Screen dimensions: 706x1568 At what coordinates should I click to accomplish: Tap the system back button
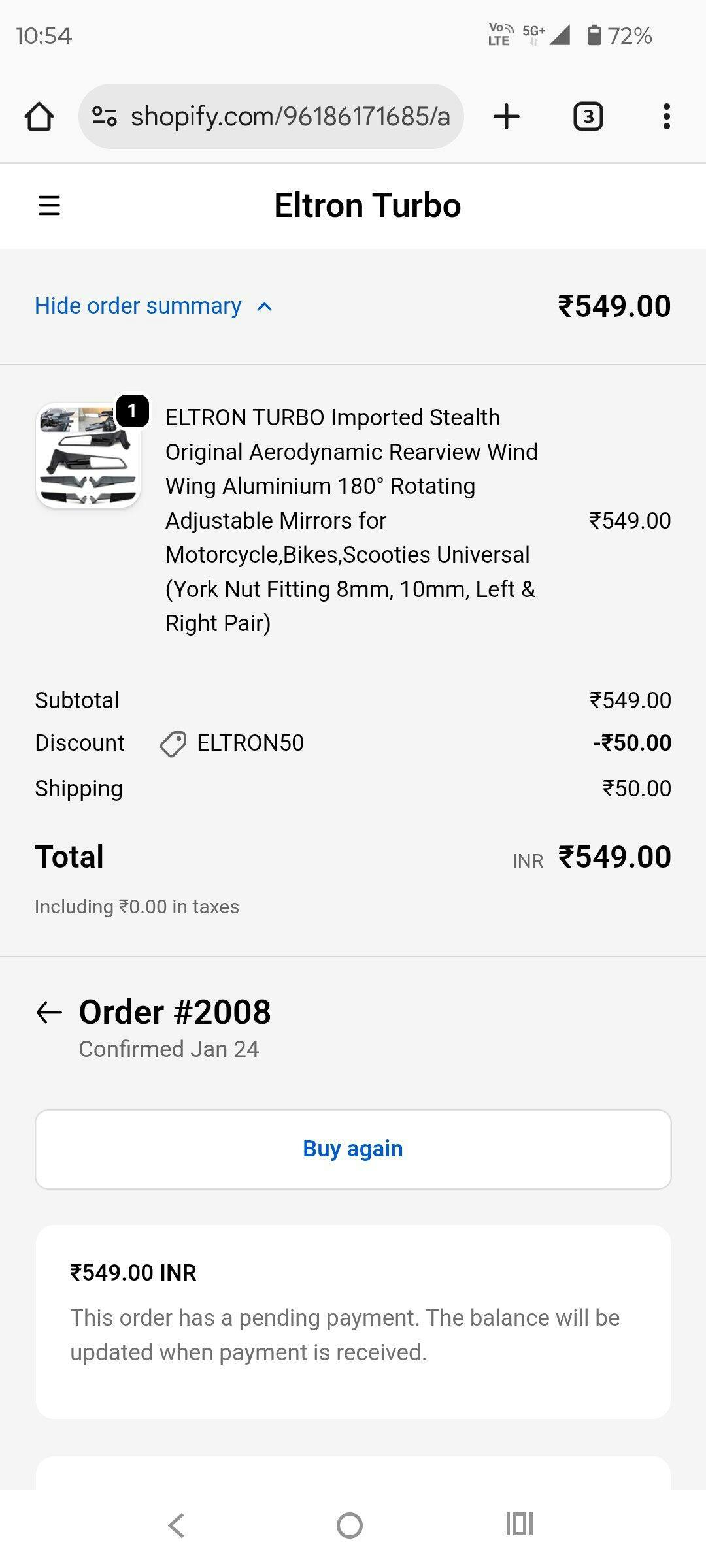(176, 1526)
